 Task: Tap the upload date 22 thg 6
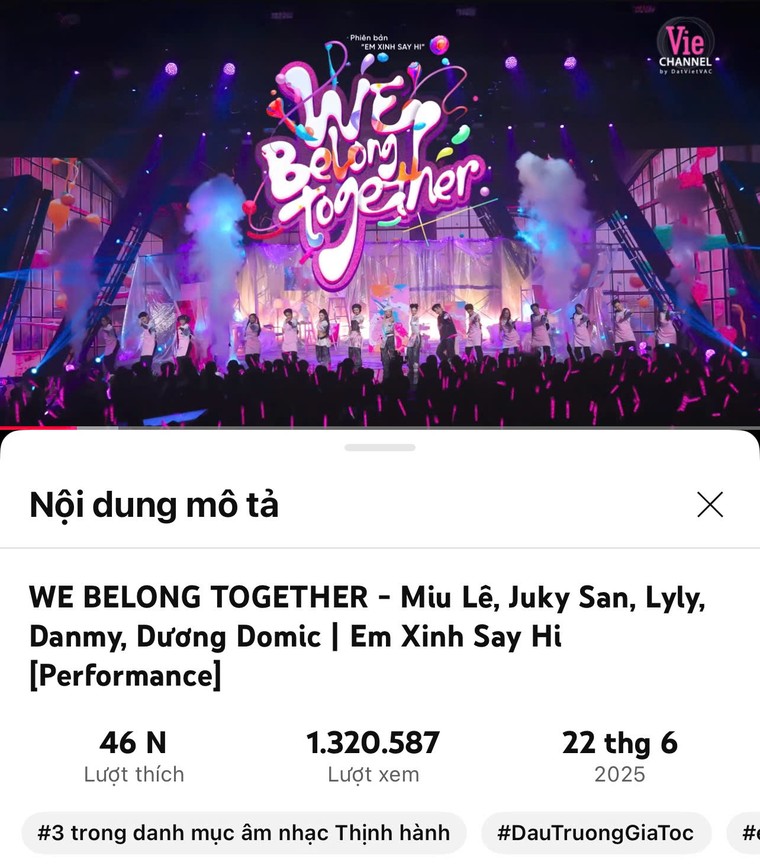point(620,744)
